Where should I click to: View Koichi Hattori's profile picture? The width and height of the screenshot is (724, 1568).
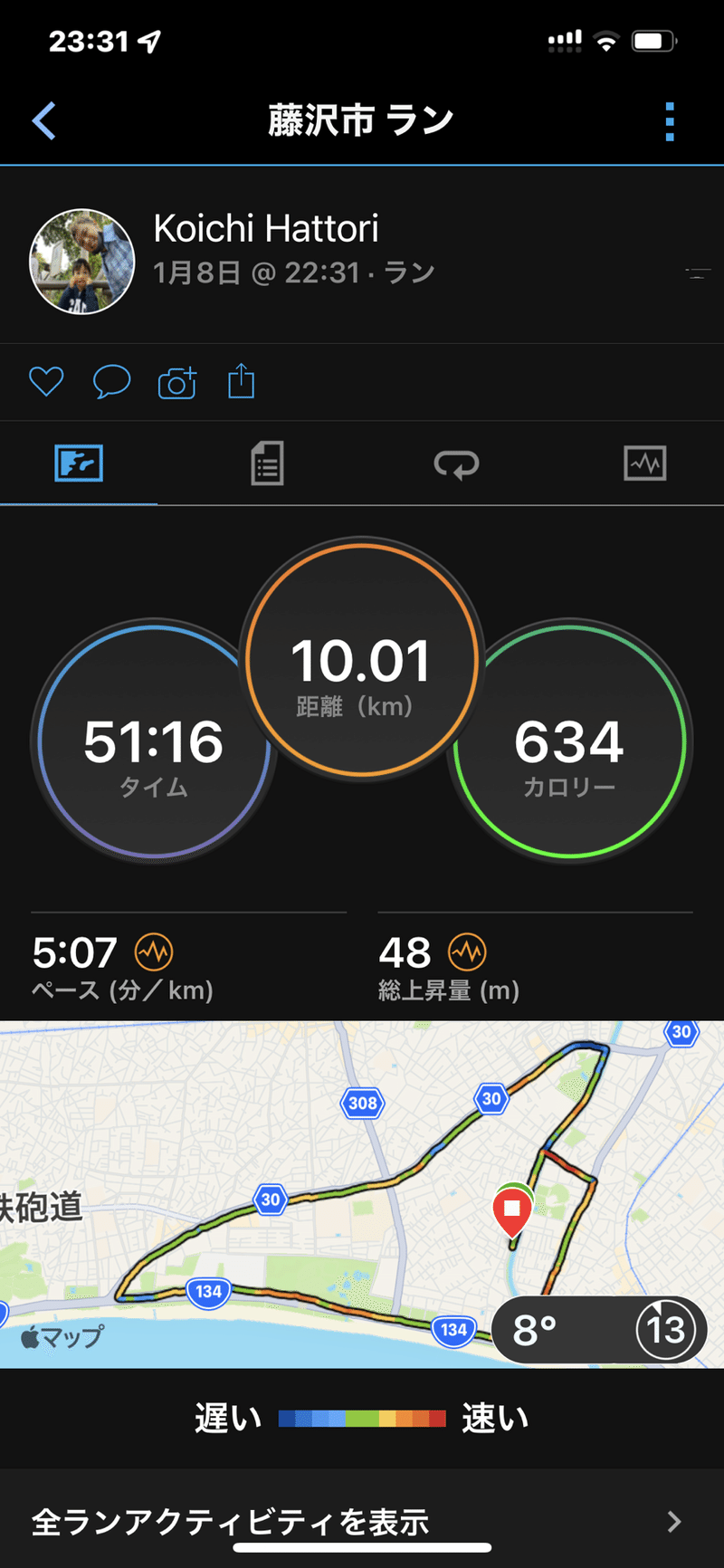click(82, 262)
